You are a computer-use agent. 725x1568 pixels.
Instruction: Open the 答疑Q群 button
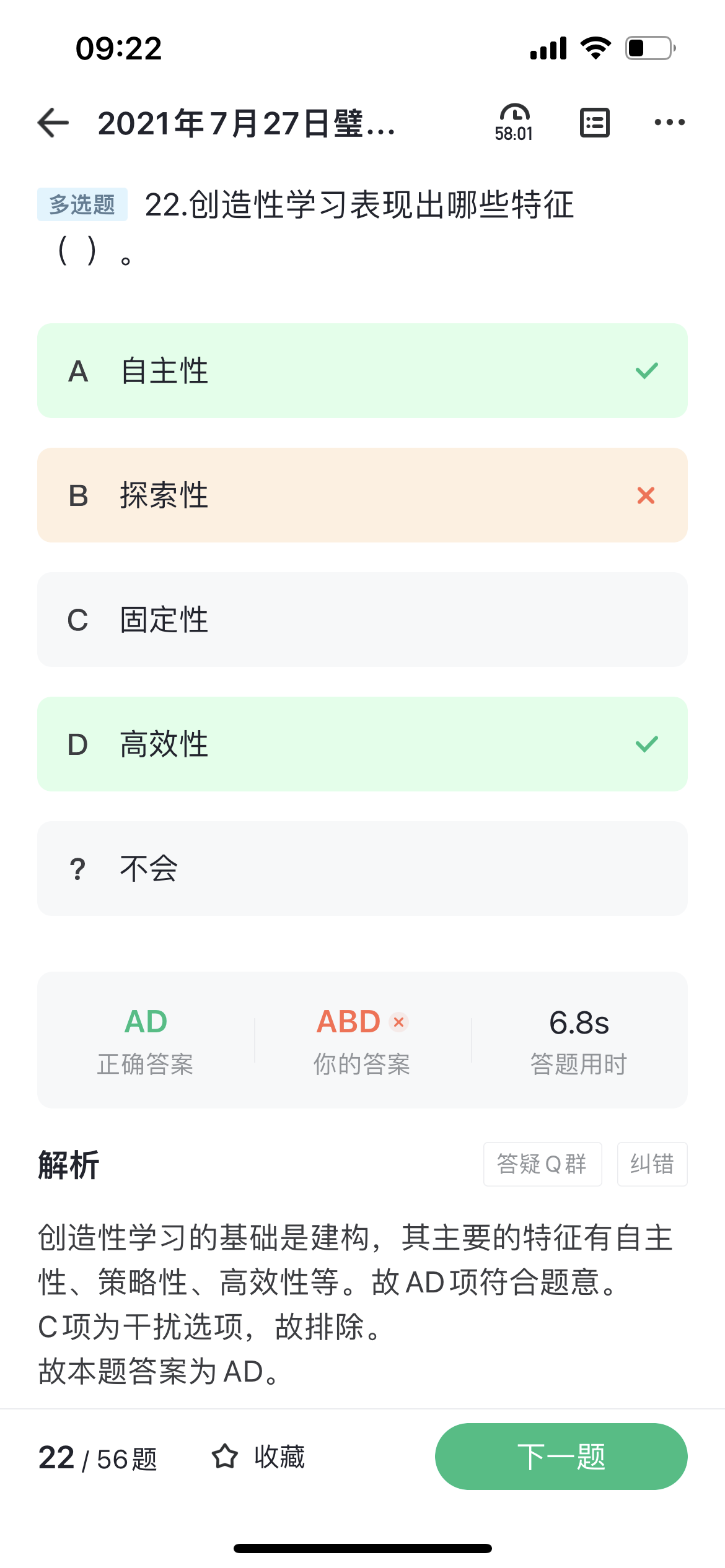click(x=542, y=1164)
